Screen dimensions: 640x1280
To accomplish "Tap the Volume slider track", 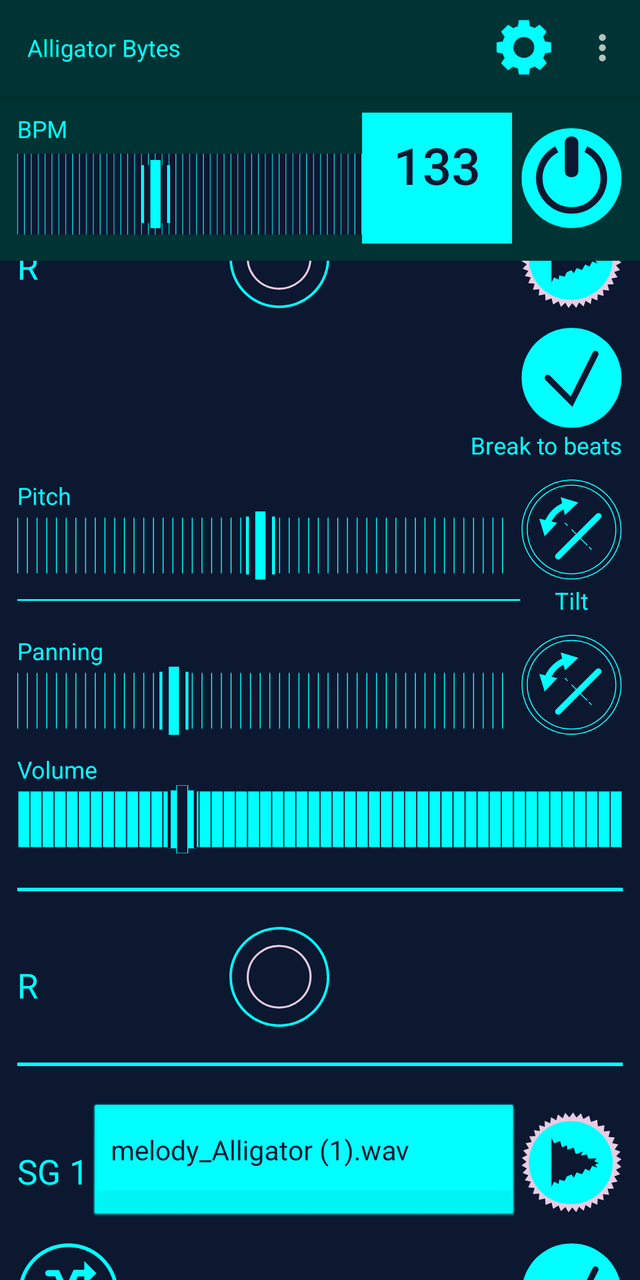I will [320, 819].
